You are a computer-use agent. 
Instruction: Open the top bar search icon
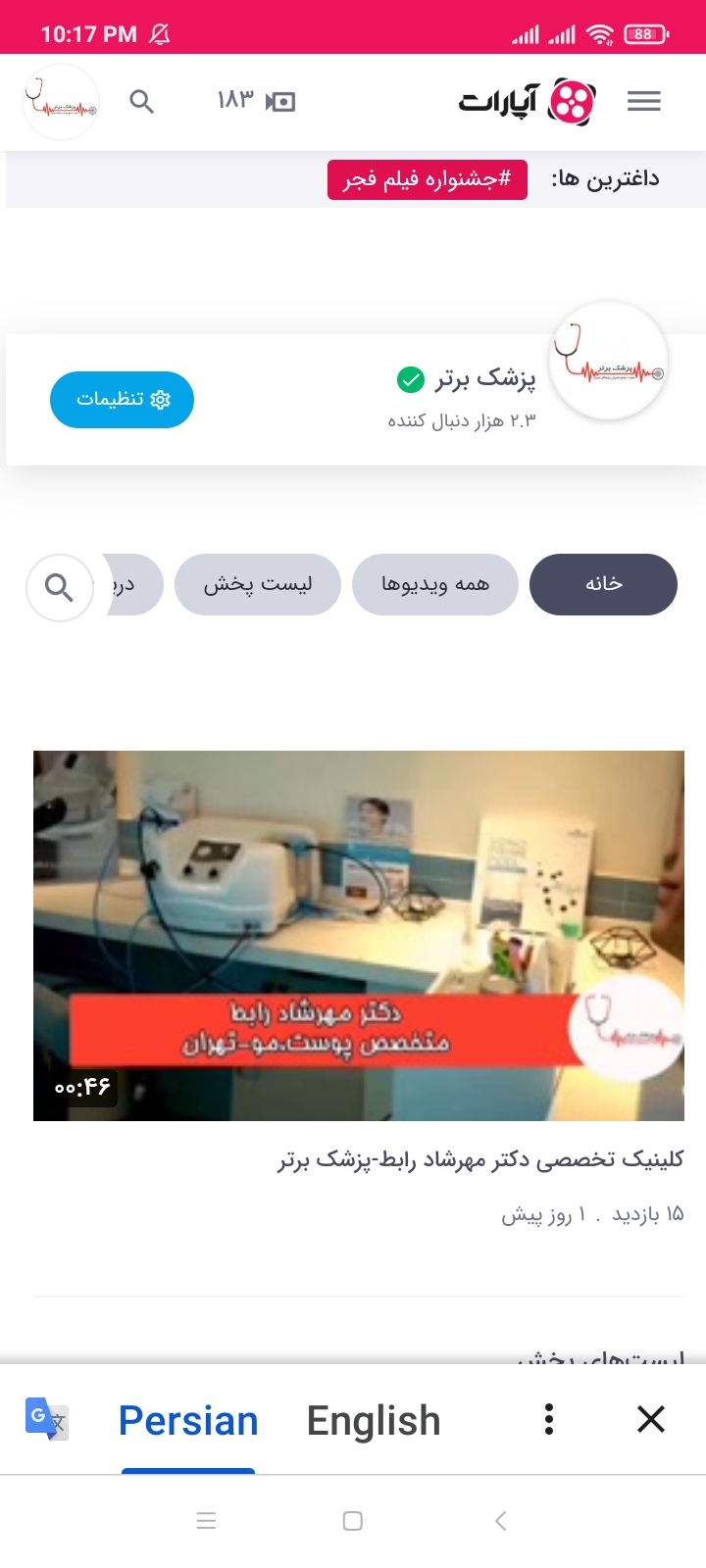tap(142, 101)
